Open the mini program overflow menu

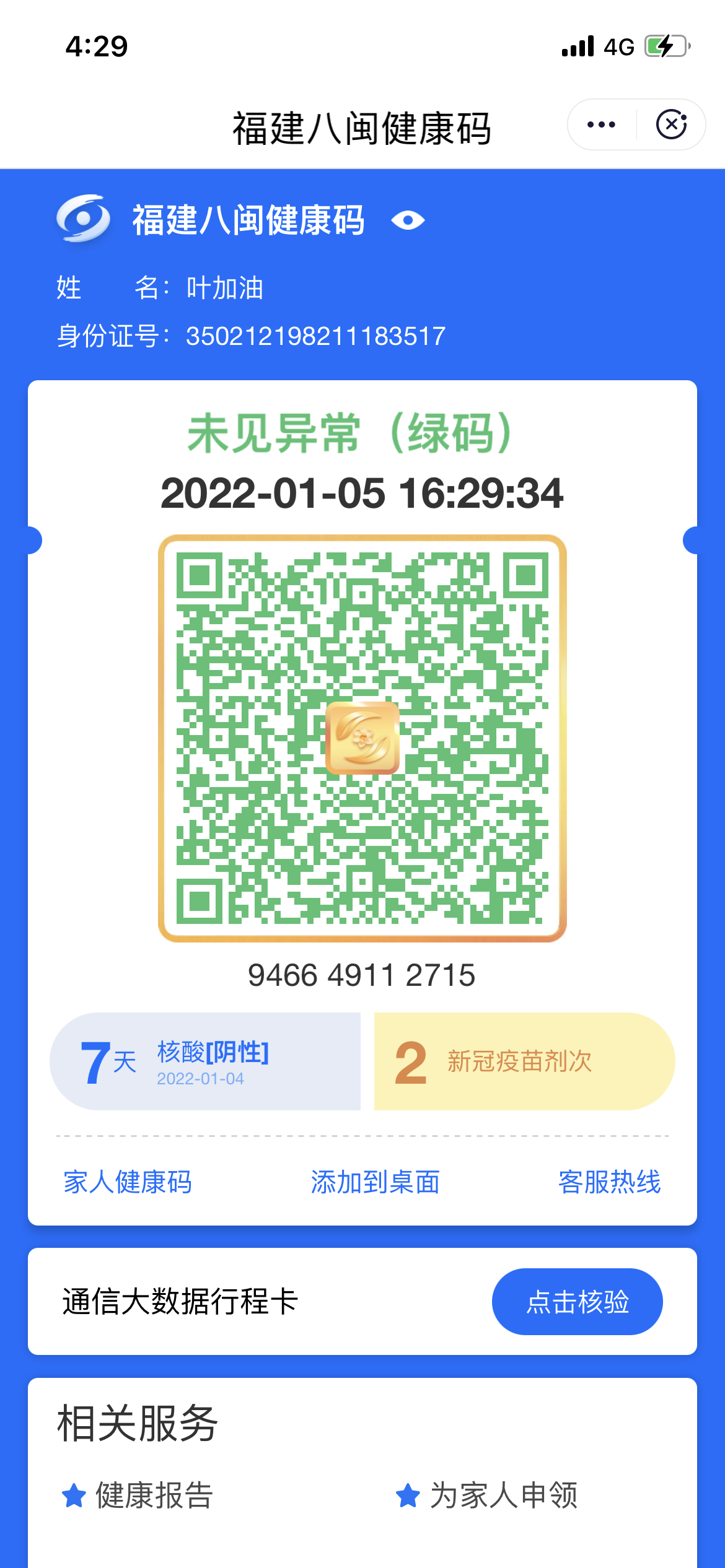601,125
